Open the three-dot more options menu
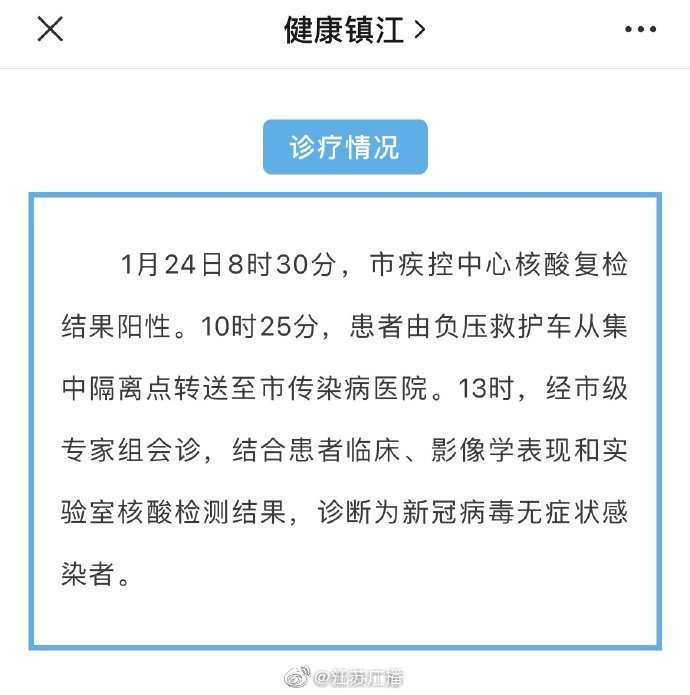The height and width of the screenshot is (695, 690). pyautogui.click(x=640, y=30)
